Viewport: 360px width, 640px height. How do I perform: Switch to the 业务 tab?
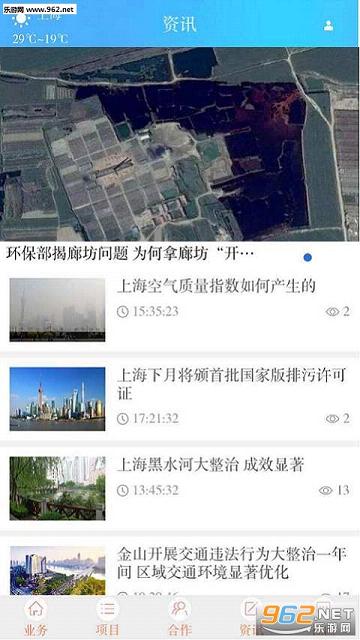(36, 617)
